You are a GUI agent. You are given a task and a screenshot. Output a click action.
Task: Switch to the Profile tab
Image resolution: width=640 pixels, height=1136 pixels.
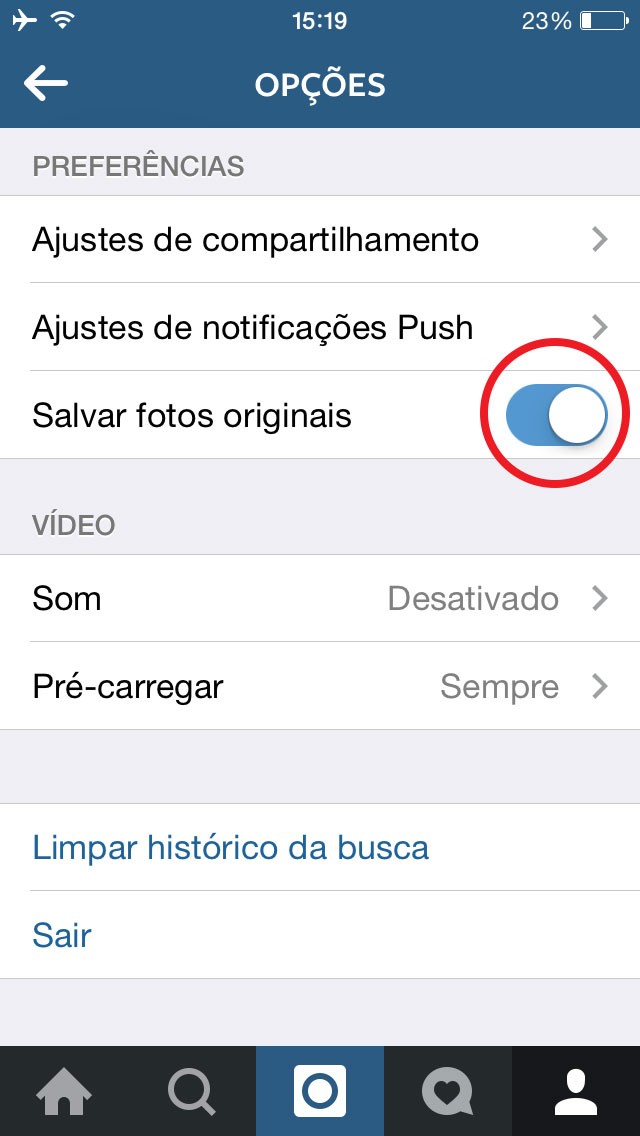pos(576,1091)
